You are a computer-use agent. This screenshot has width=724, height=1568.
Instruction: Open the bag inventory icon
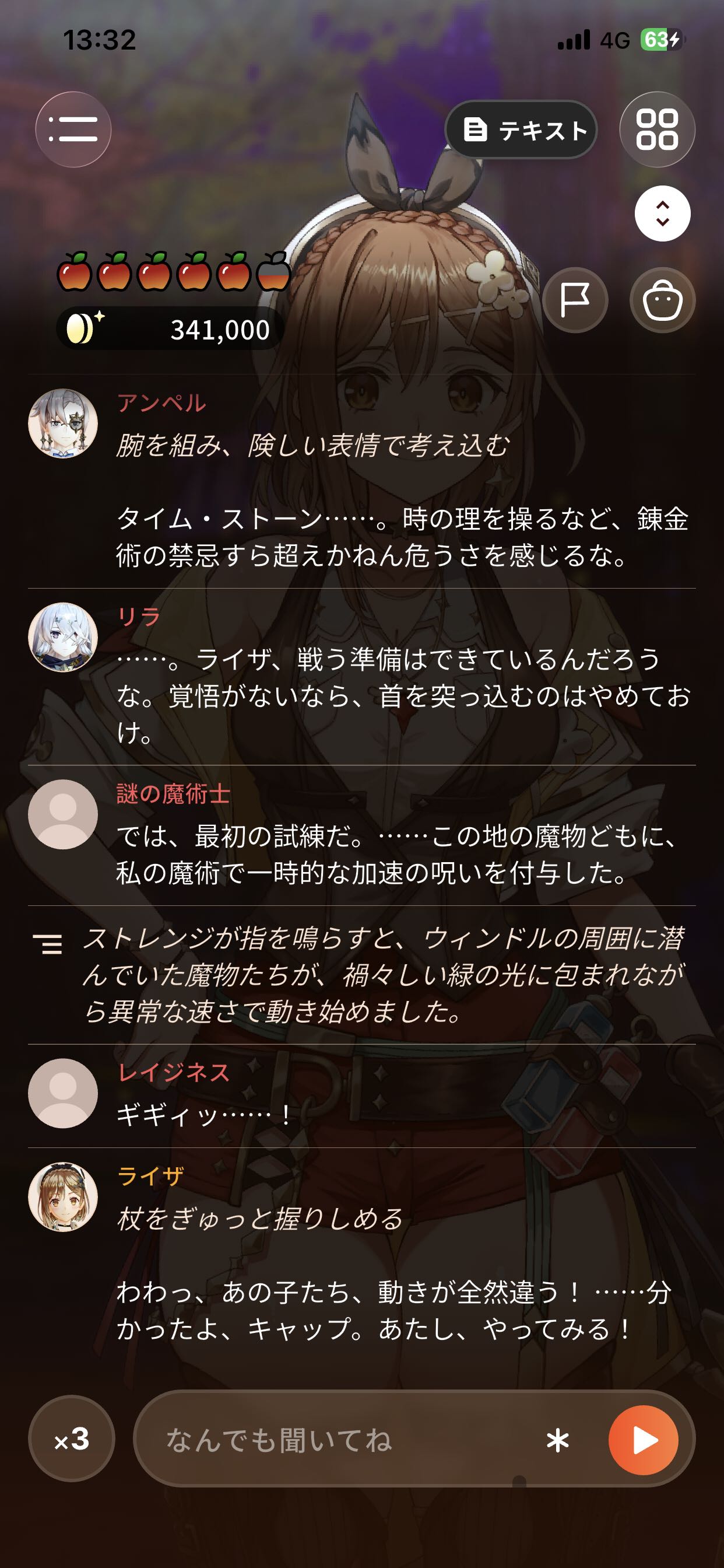[x=663, y=300]
